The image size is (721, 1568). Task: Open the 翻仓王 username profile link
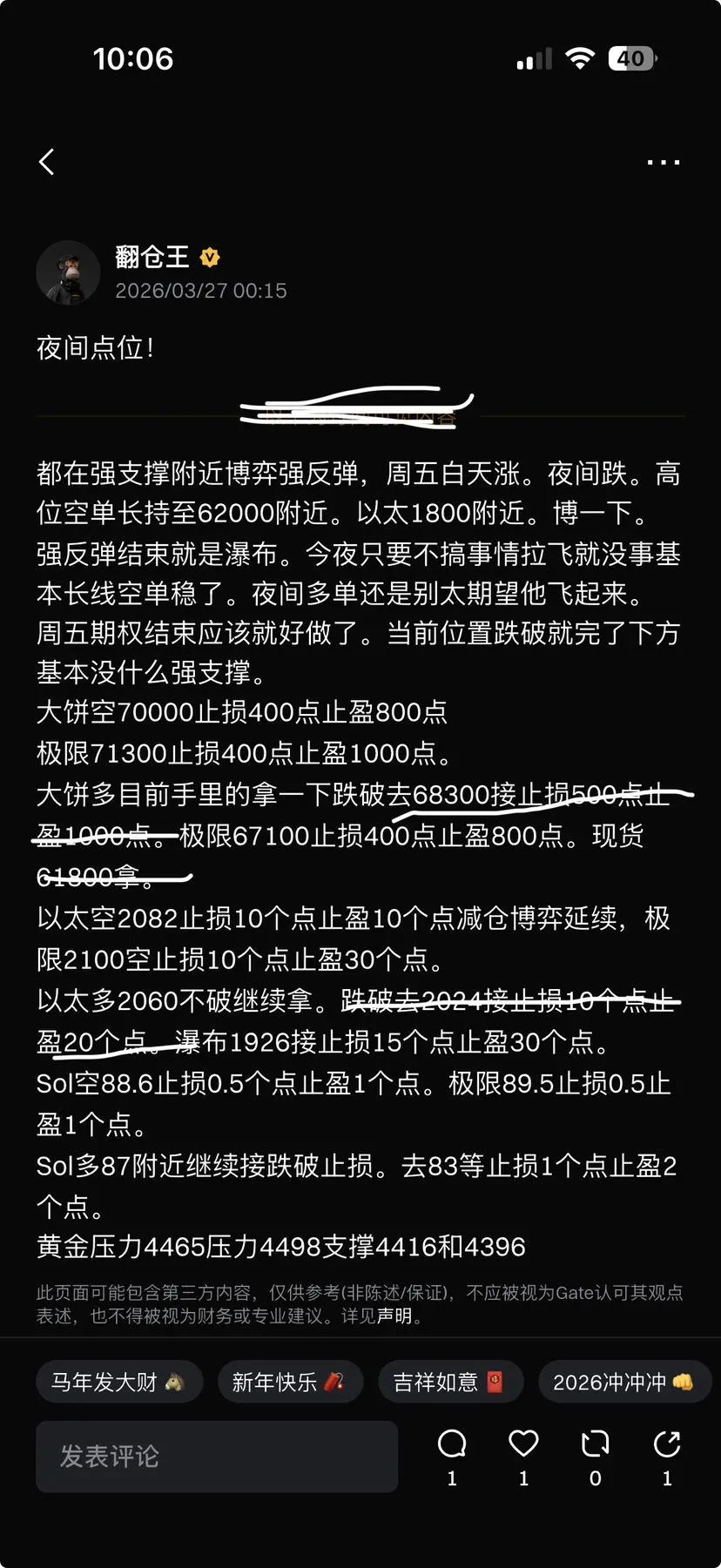pyautogui.click(x=153, y=256)
